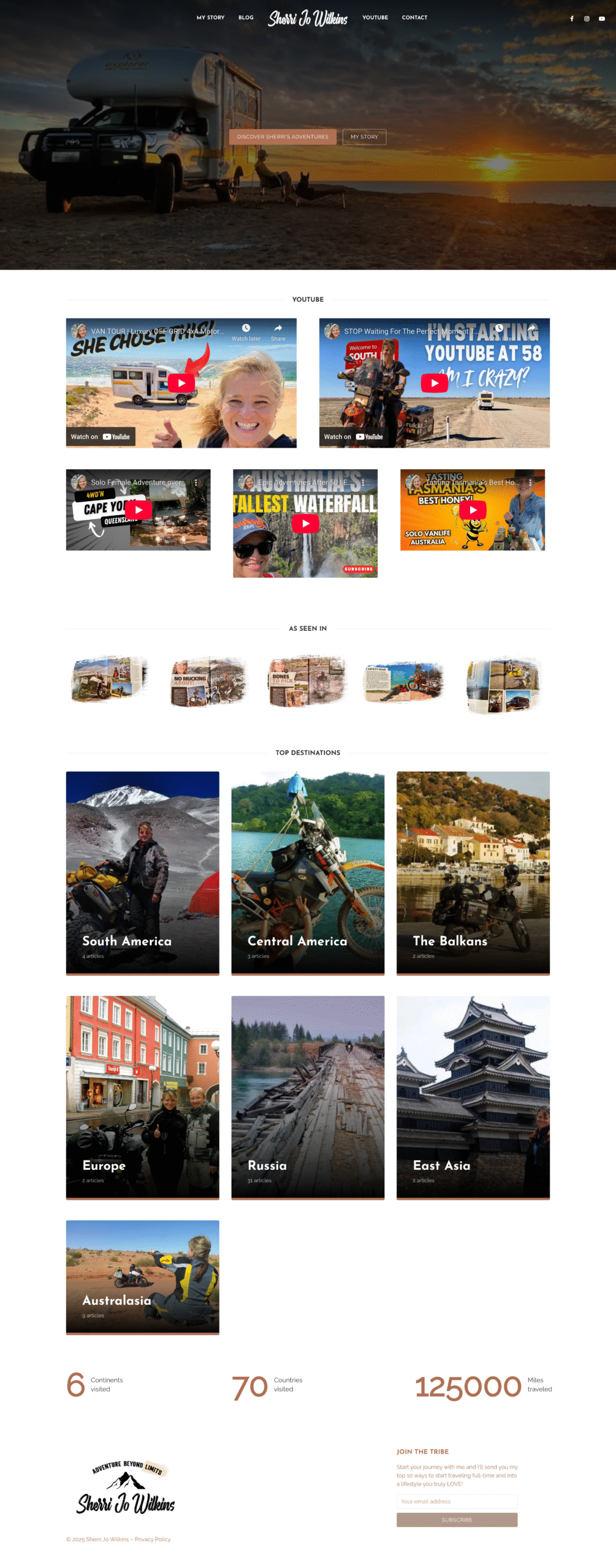Viewport: 616px width, 1568px height.
Task: Open the South America destination card
Action: click(x=142, y=872)
